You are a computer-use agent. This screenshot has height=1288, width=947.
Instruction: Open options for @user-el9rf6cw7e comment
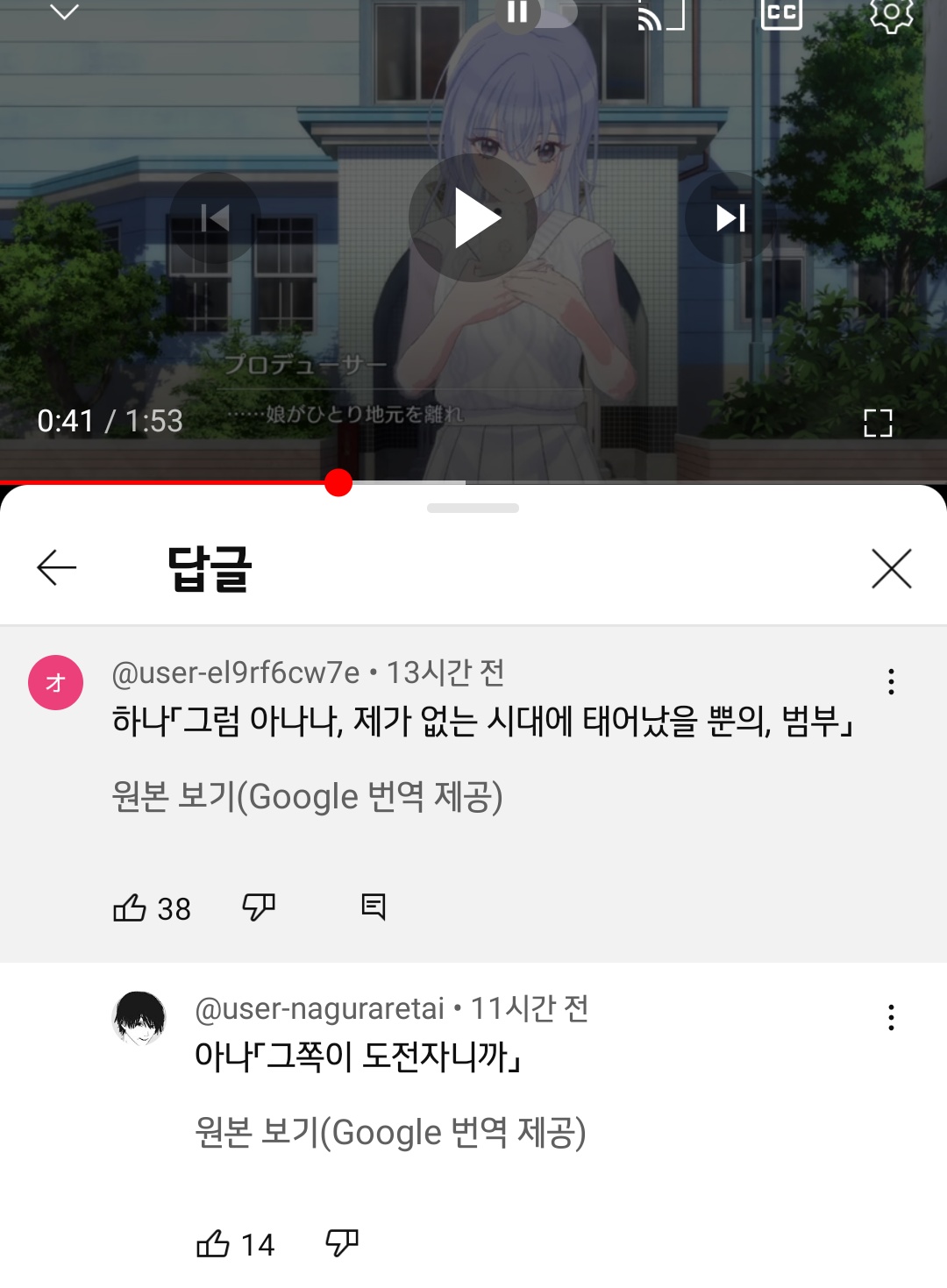pyautogui.click(x=891, y=681)
